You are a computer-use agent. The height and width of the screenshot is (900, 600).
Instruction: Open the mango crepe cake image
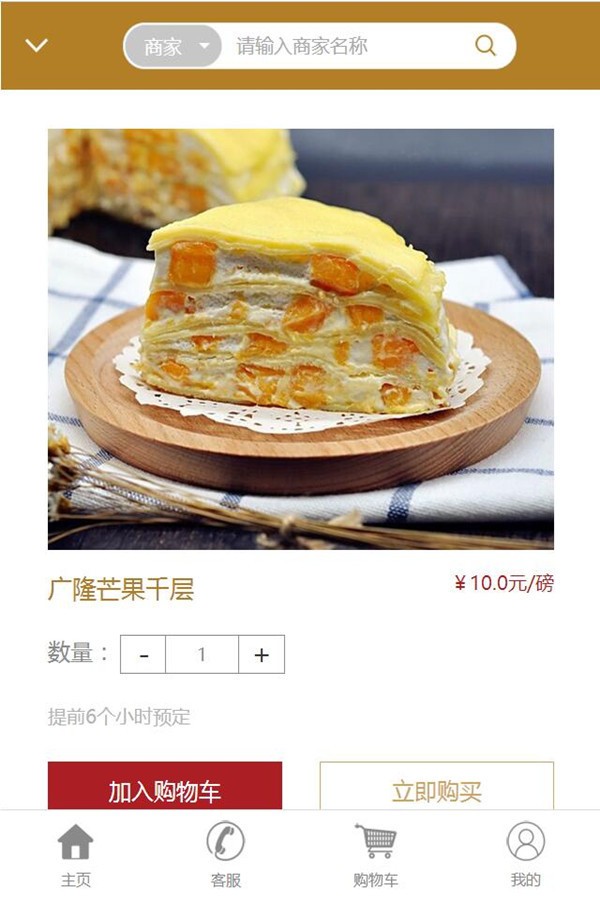click(x=300, y=338)
